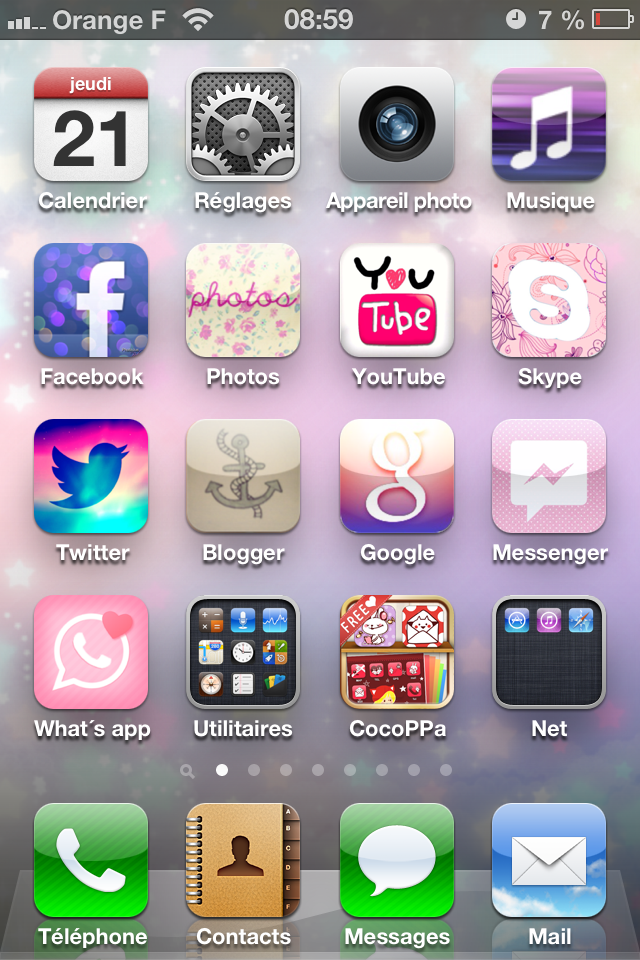Open the Google app

397,477
